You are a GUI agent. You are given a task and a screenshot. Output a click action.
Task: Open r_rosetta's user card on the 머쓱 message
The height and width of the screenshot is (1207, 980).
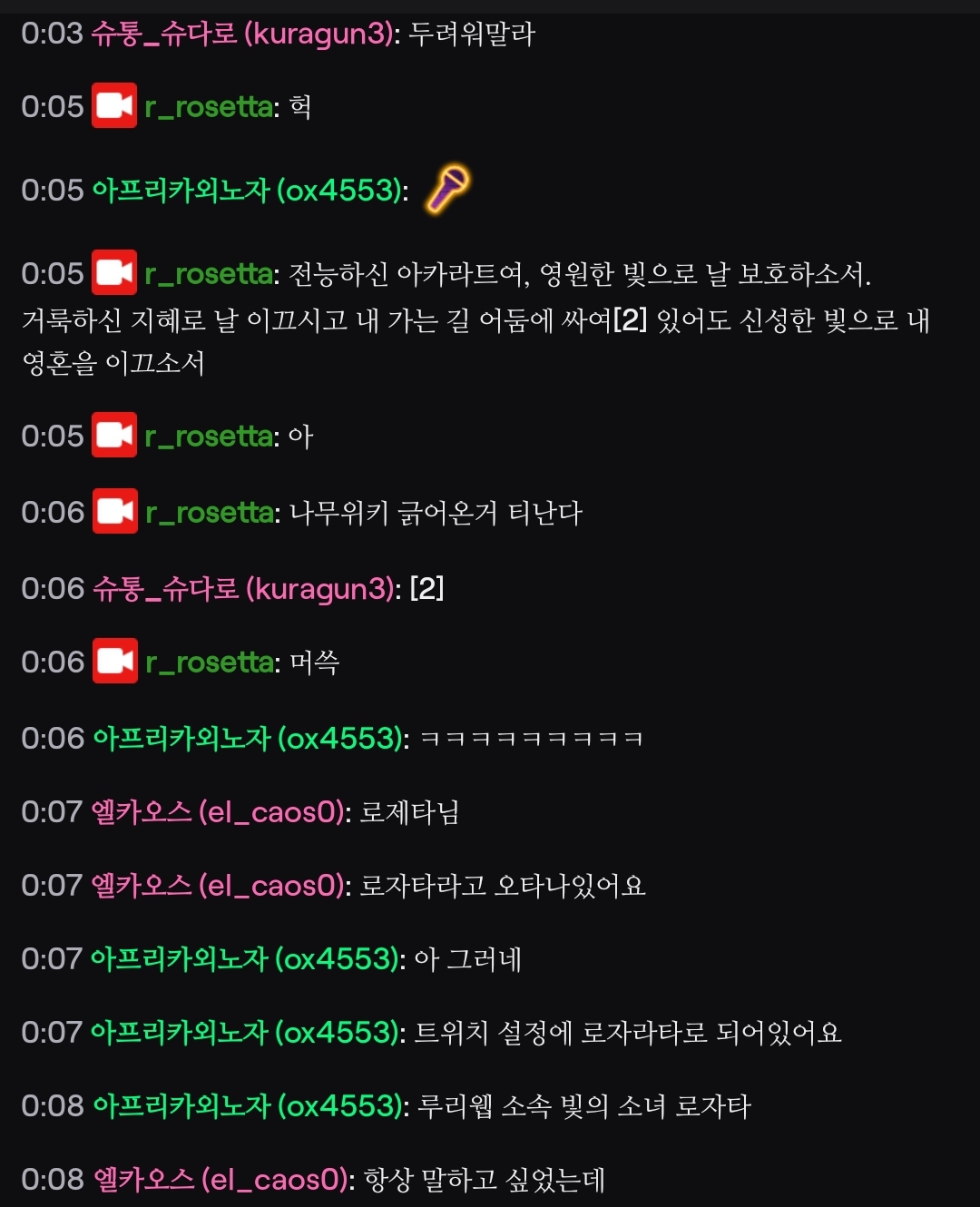210,662
